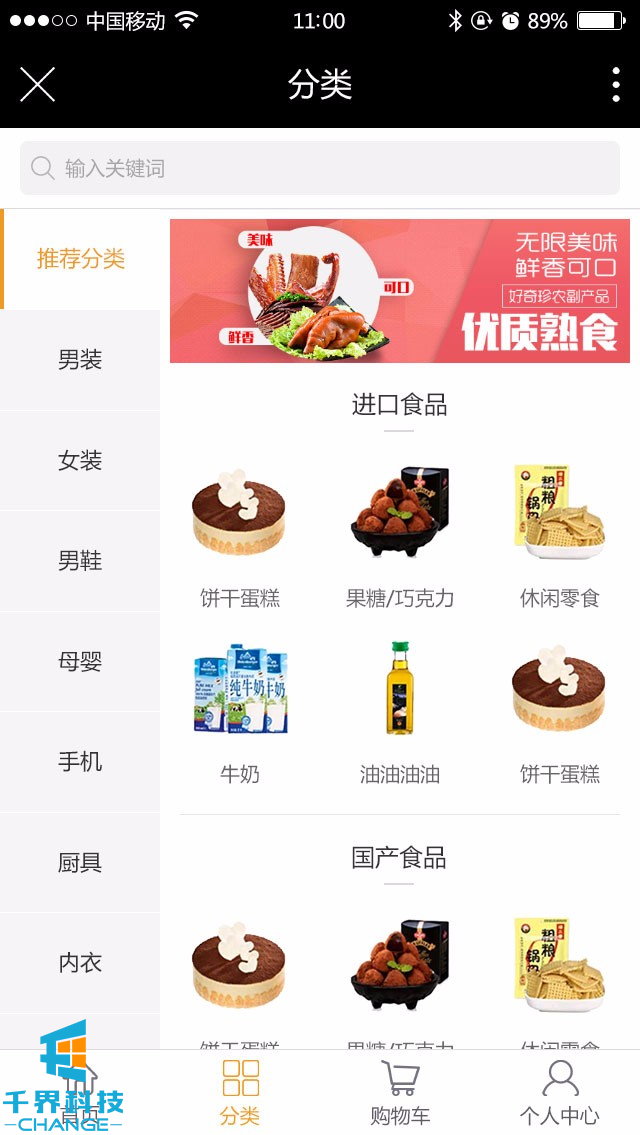Image resolution: width=640 pixels, height=1135 pixels.
Task: Select the 推荐分类 category
Action: pyautogui.click(x=81, y=259)
